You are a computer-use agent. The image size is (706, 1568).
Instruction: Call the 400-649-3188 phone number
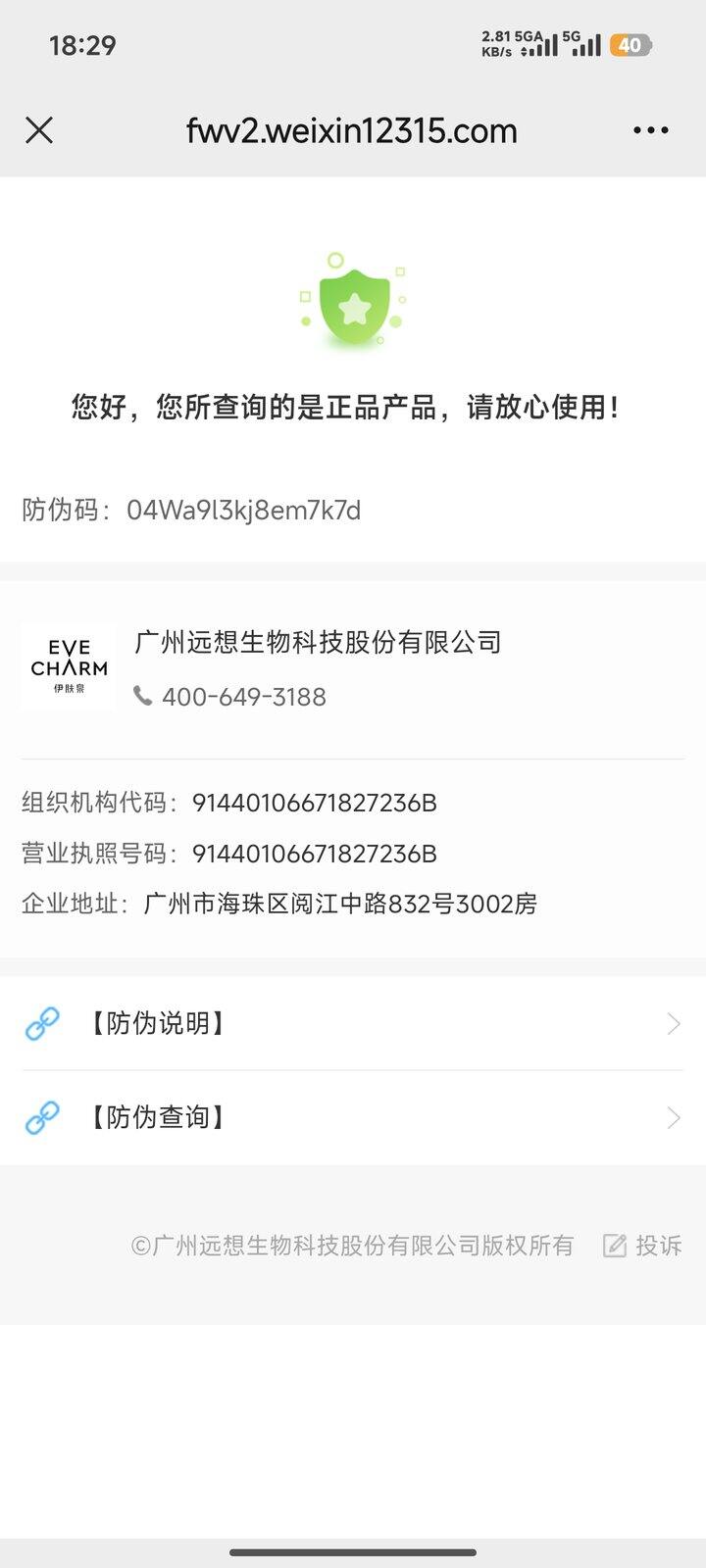243,697
